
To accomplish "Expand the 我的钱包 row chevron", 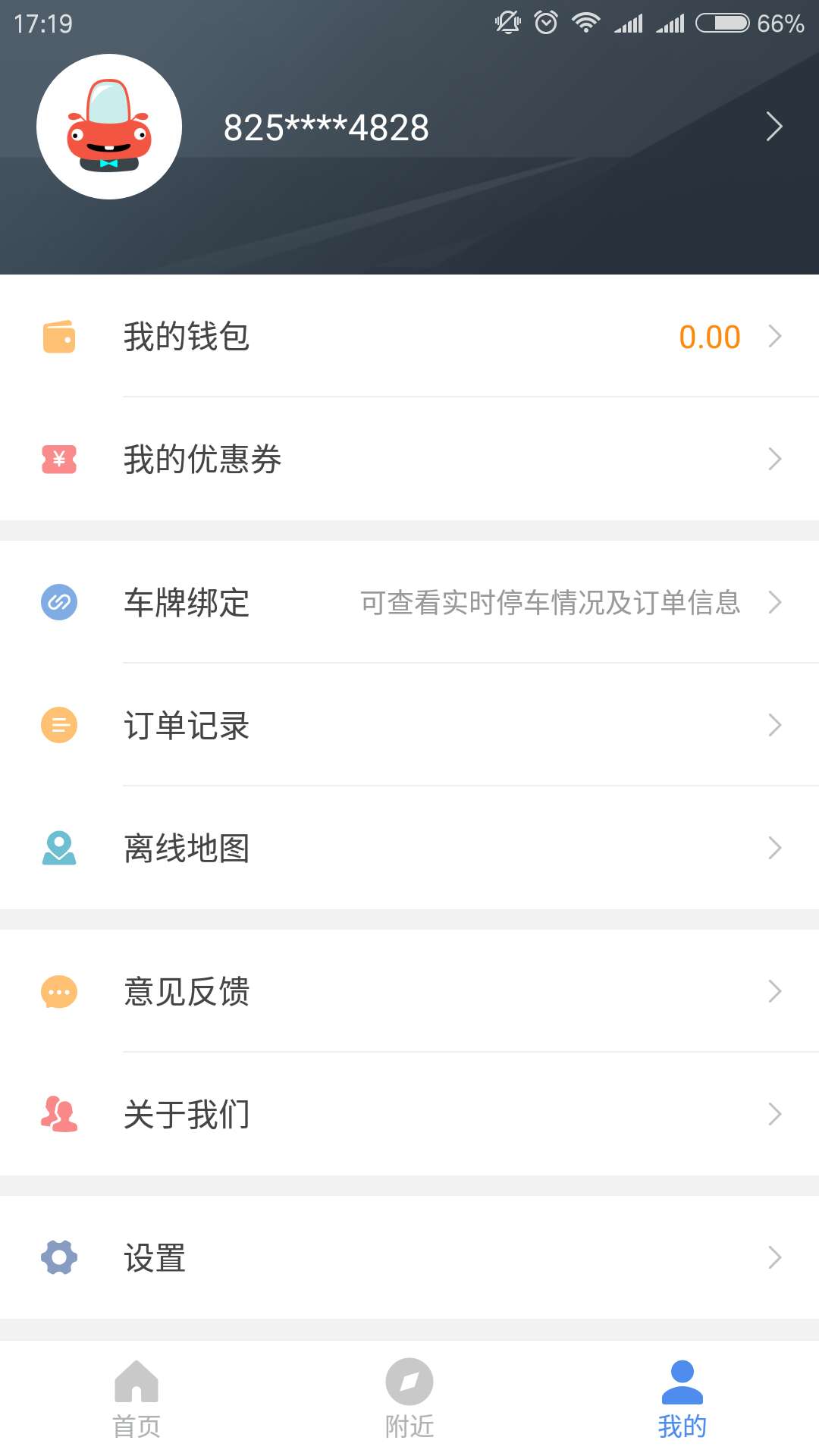I will [x=774, y=335].
